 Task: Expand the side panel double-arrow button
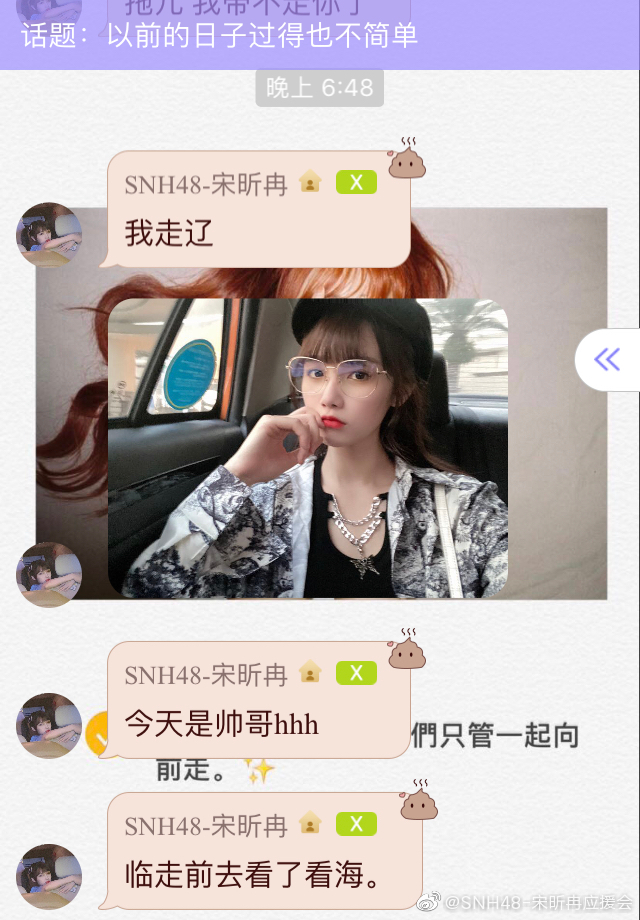(607, 360)
